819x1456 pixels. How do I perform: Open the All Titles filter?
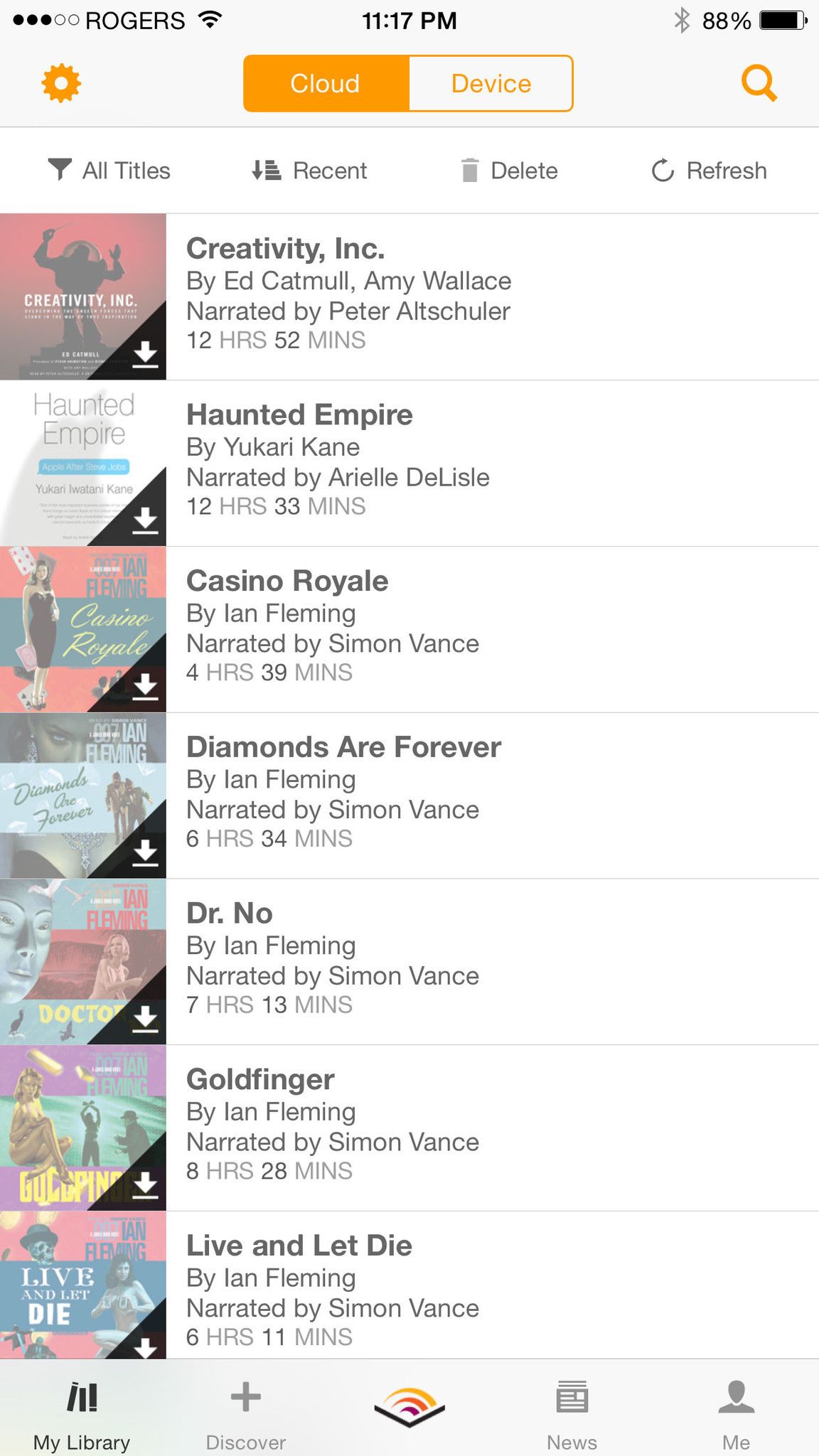[x=109, y=171]
